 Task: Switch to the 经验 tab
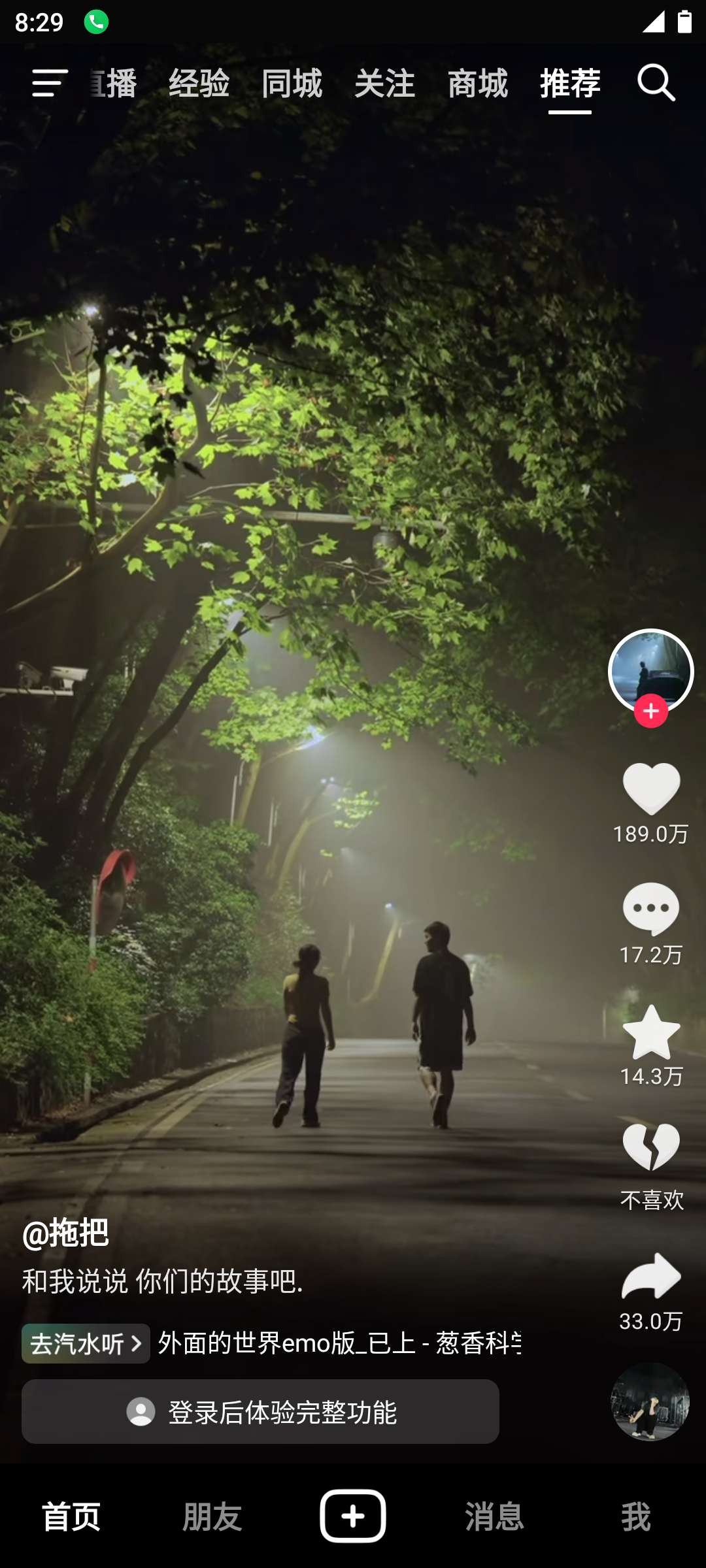(x=199, y=84)
